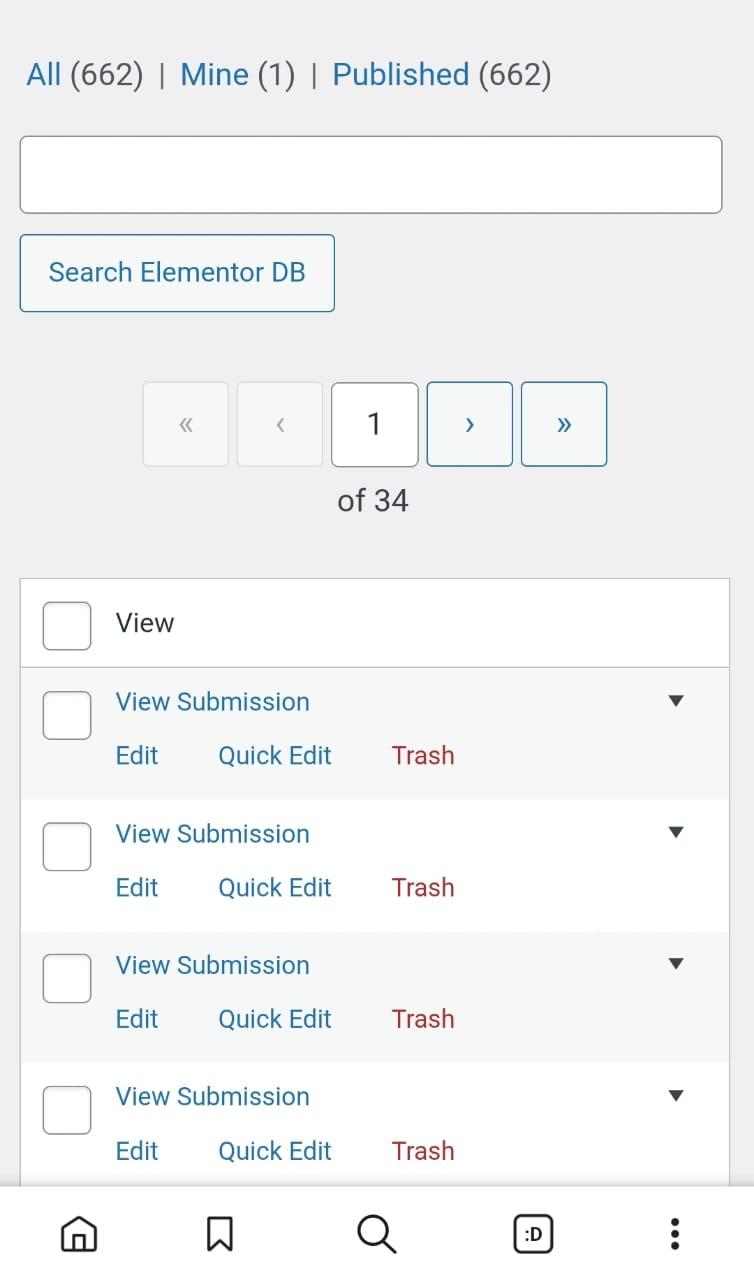Jump to the last page of results

click(564, 424)
